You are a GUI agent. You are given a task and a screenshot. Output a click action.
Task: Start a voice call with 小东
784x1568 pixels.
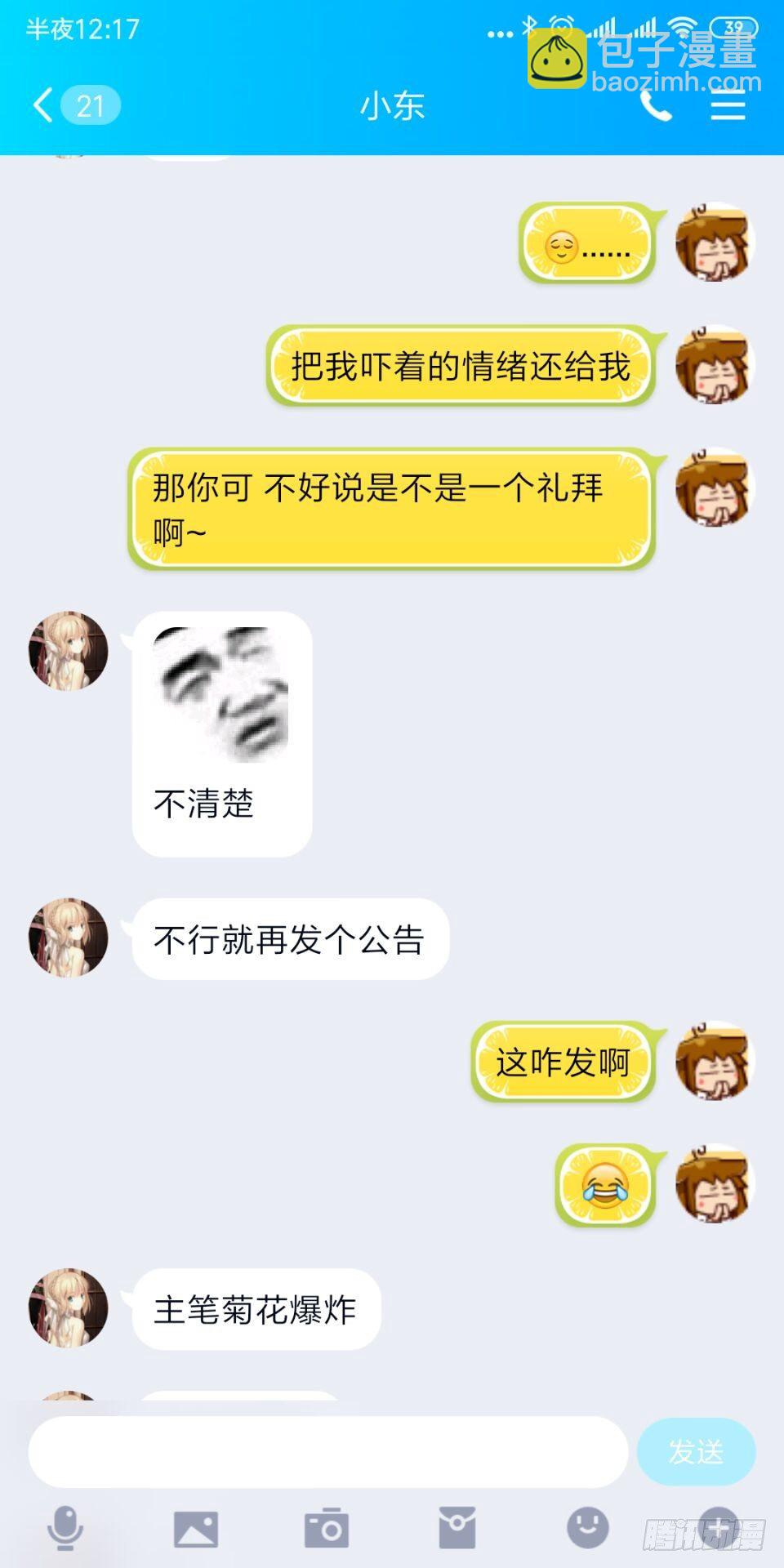click(x=655, y=105)
